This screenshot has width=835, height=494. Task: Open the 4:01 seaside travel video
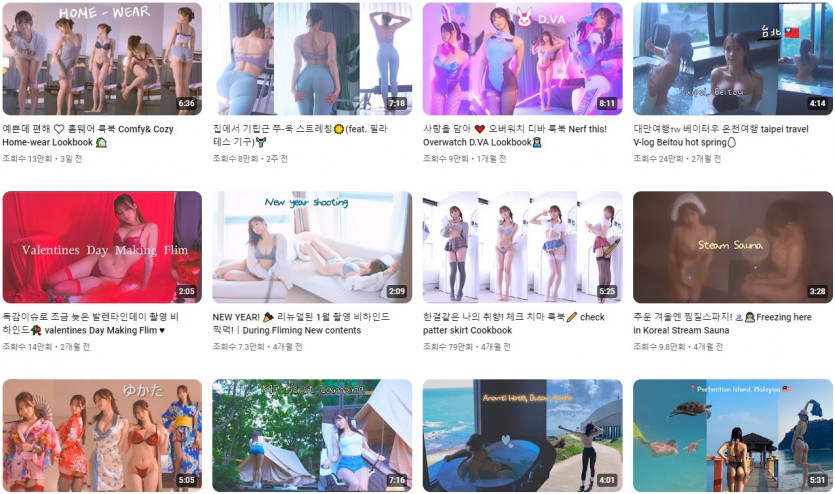(x=522, y=435)
